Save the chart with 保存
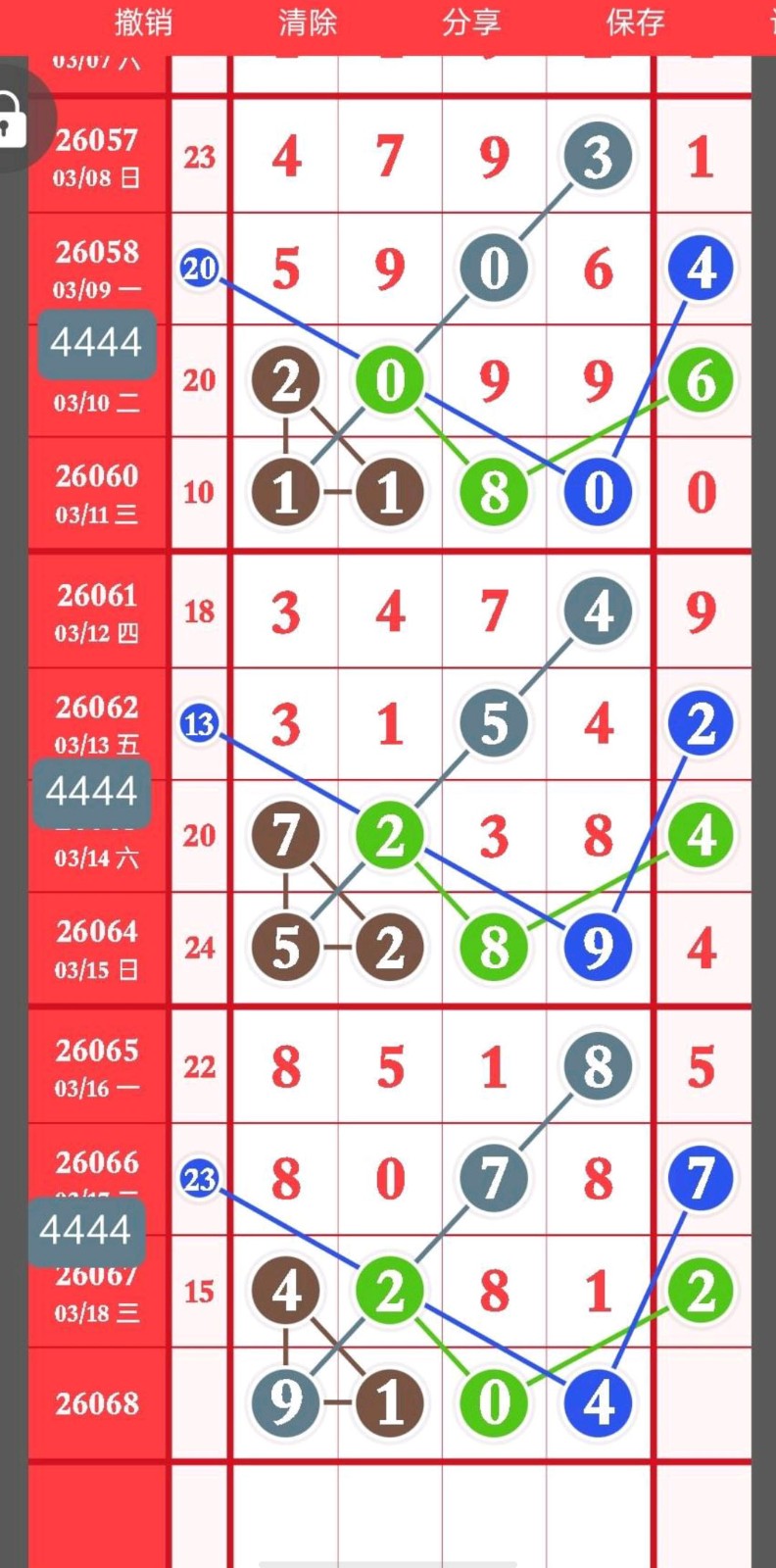The width and height of the screenshot is (776, 1568). (635, 22)
